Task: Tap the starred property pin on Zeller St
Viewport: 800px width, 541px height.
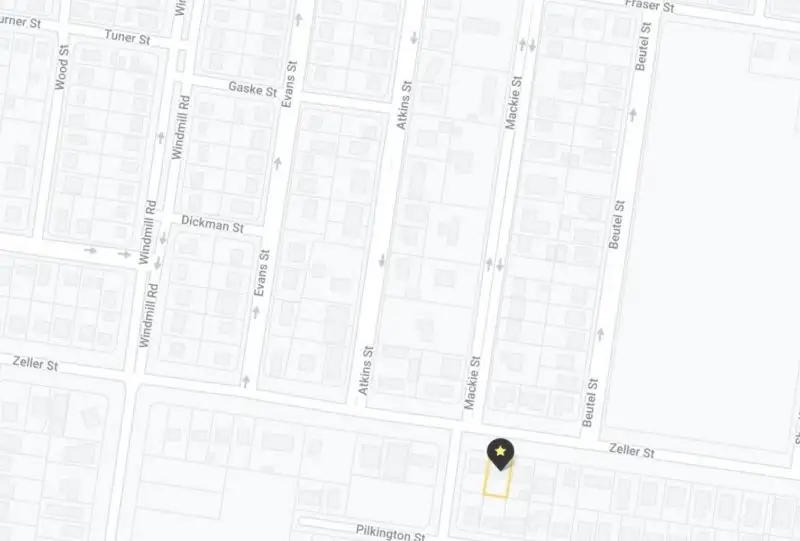Action: pyautogui.click(x=500, y=454)
